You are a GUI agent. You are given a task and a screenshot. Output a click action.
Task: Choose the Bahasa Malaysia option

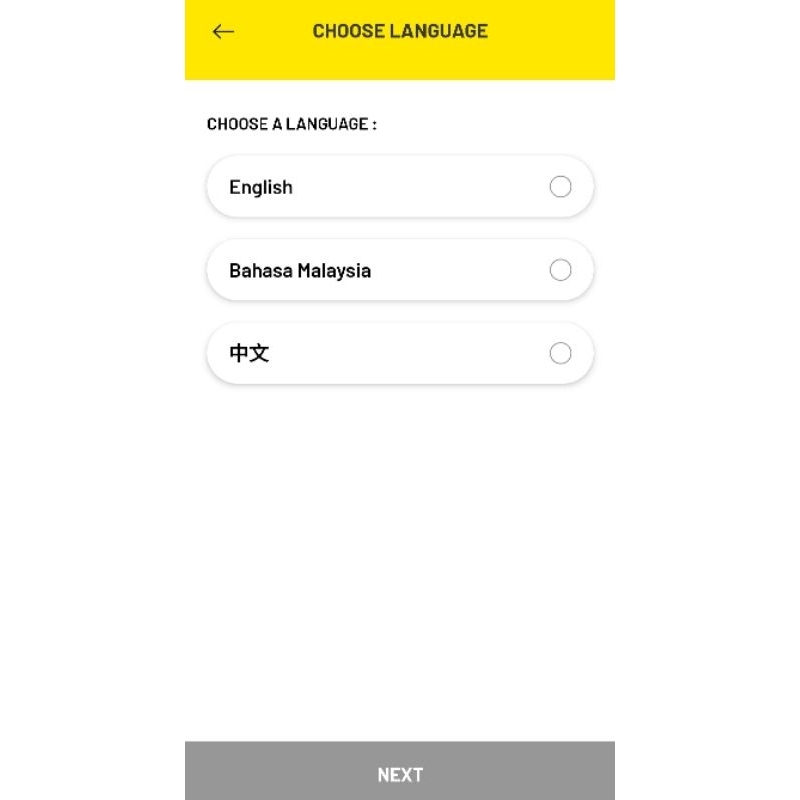point(400,270)
